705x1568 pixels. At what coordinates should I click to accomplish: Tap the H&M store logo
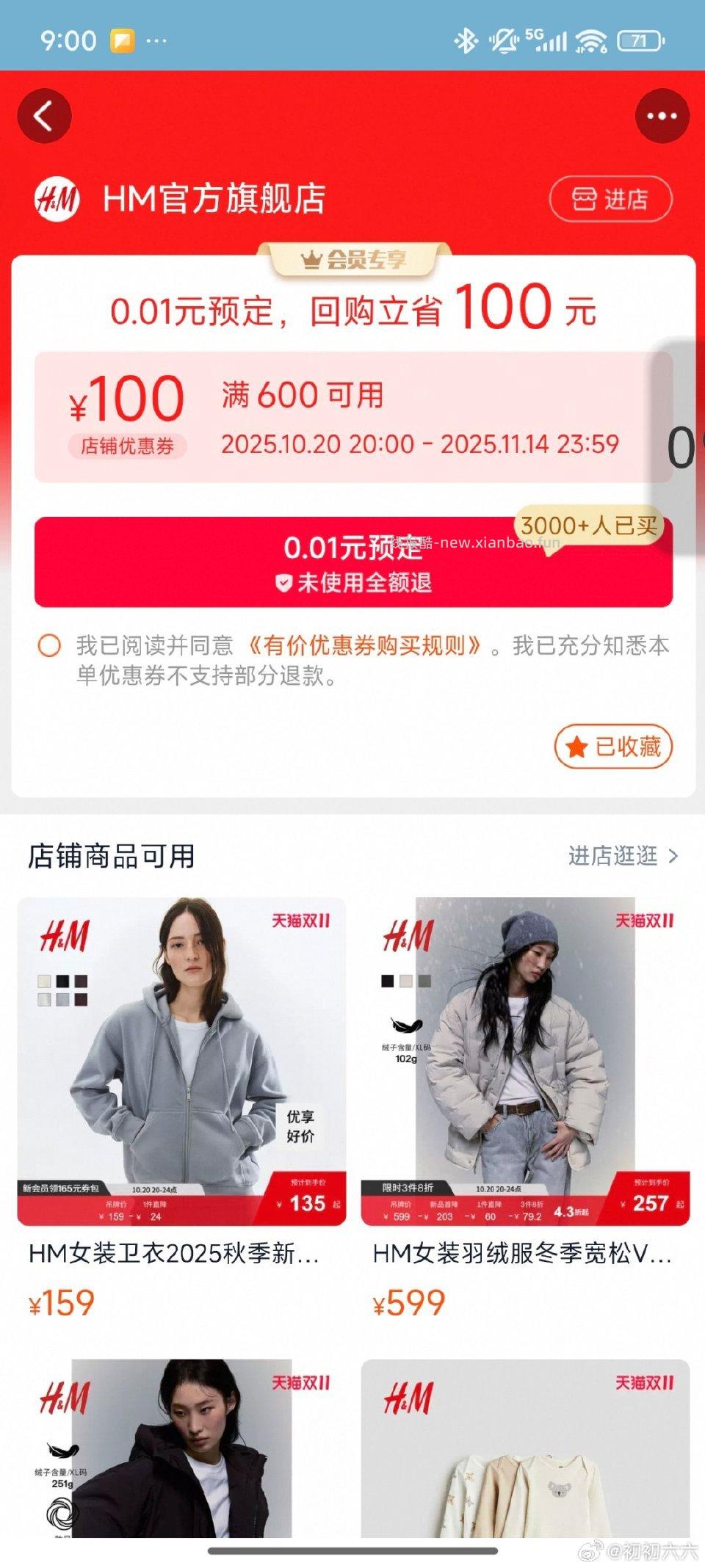pos(57,197)
